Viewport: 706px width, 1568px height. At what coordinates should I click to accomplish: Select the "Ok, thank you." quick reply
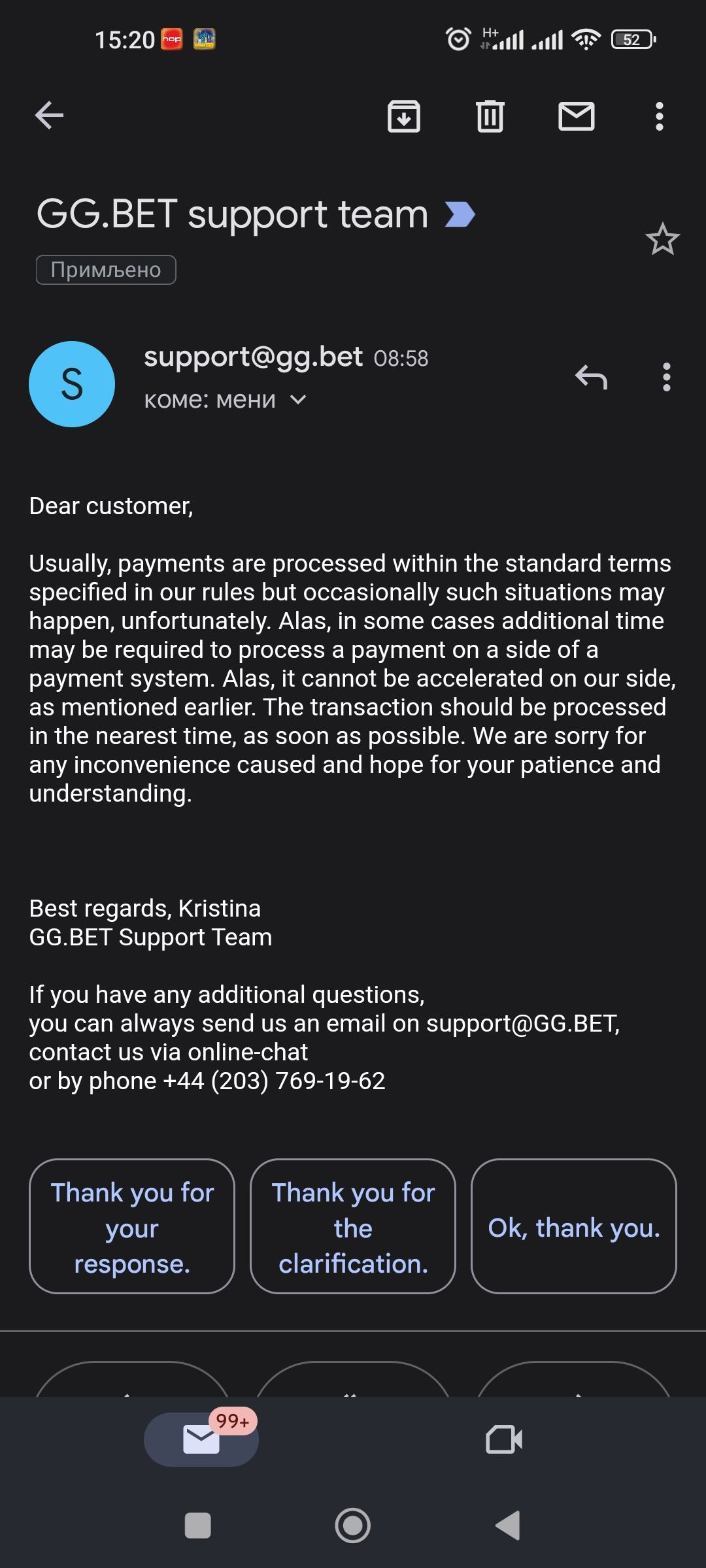point(573,1228)
